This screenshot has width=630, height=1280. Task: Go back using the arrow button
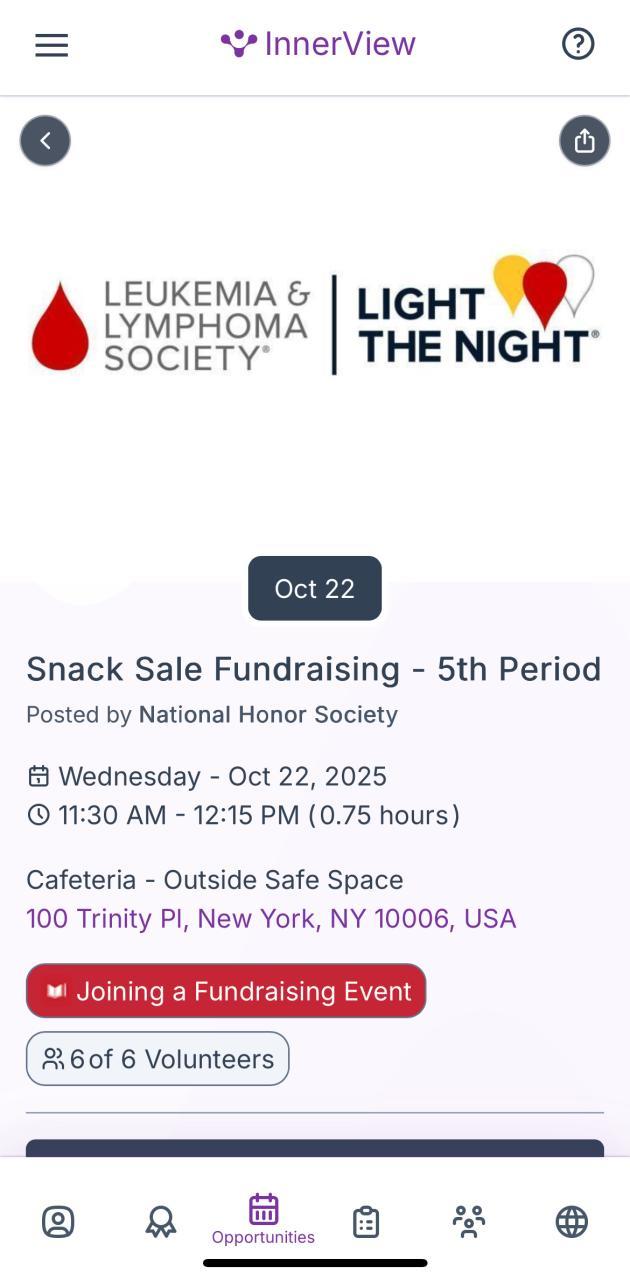[x=45, y=141]
